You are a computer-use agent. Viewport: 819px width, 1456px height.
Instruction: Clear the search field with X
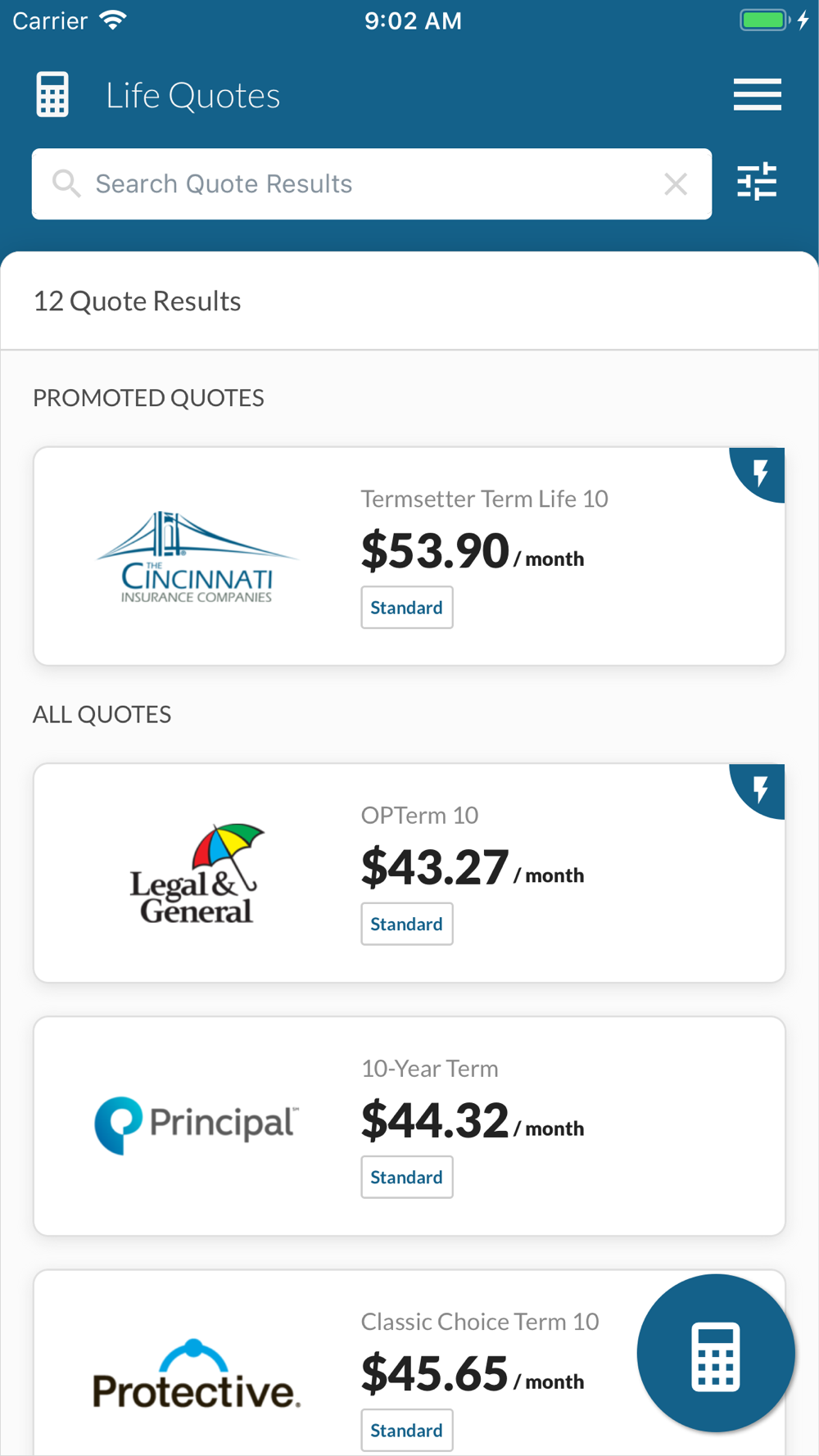[x=676, y=184]
